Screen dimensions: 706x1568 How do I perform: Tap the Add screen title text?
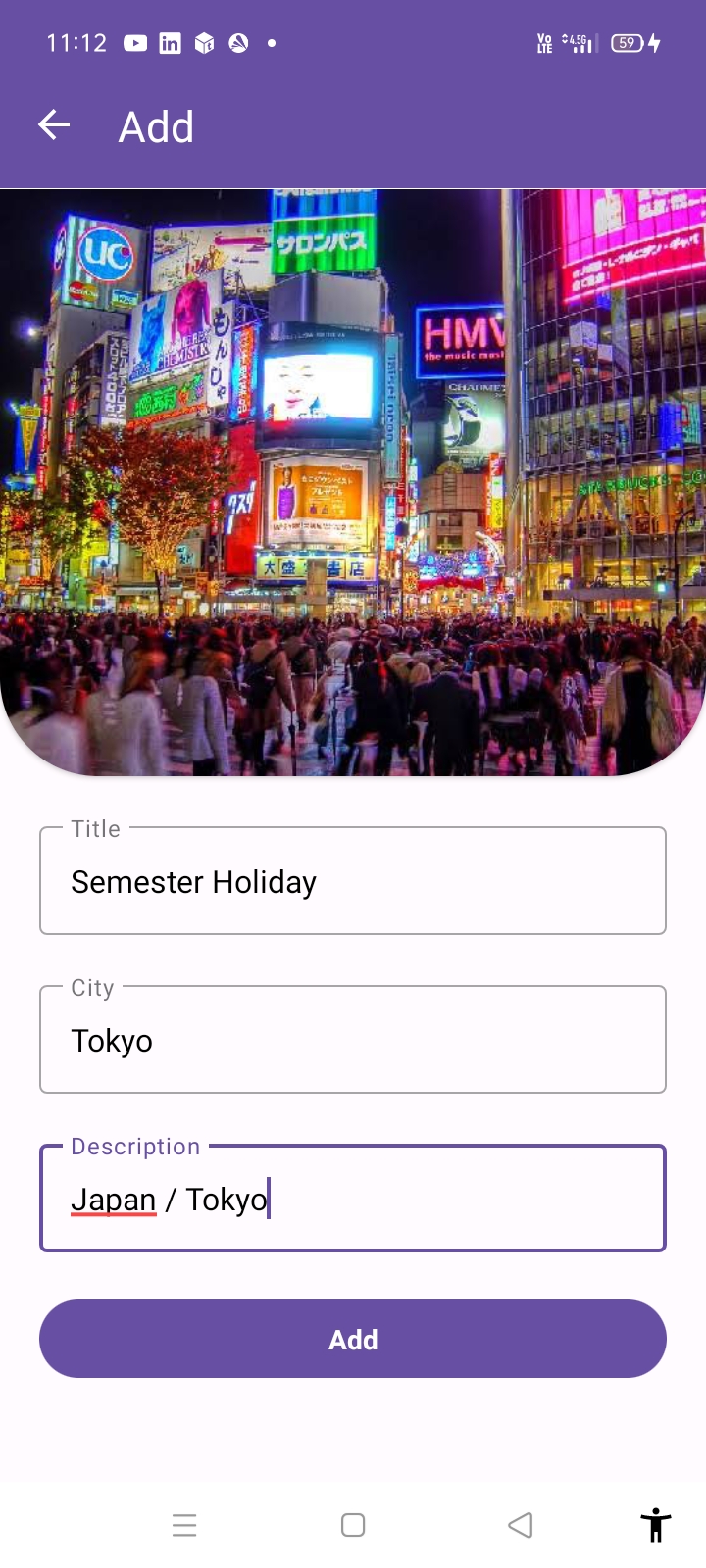pos(156,126)
